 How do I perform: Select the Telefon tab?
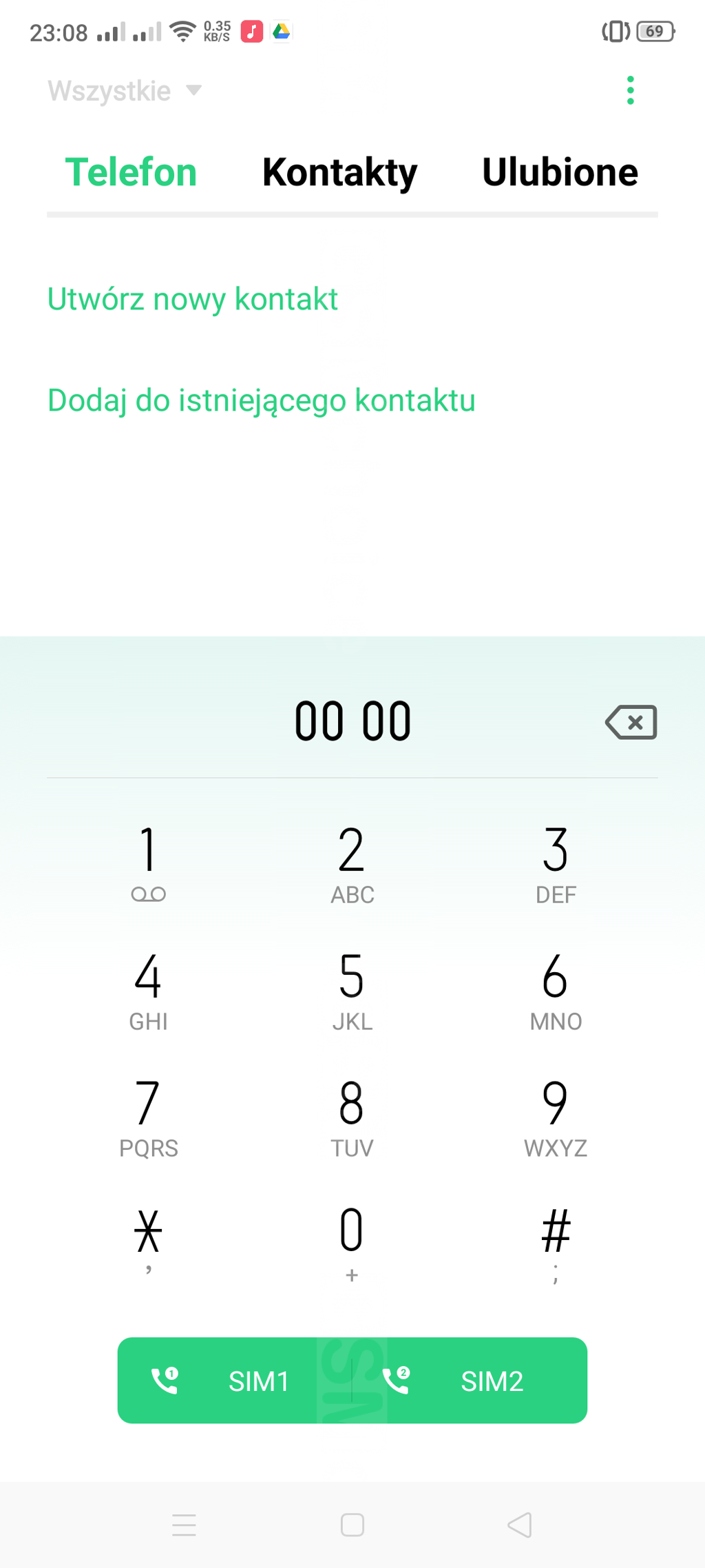tap(131, 172)
